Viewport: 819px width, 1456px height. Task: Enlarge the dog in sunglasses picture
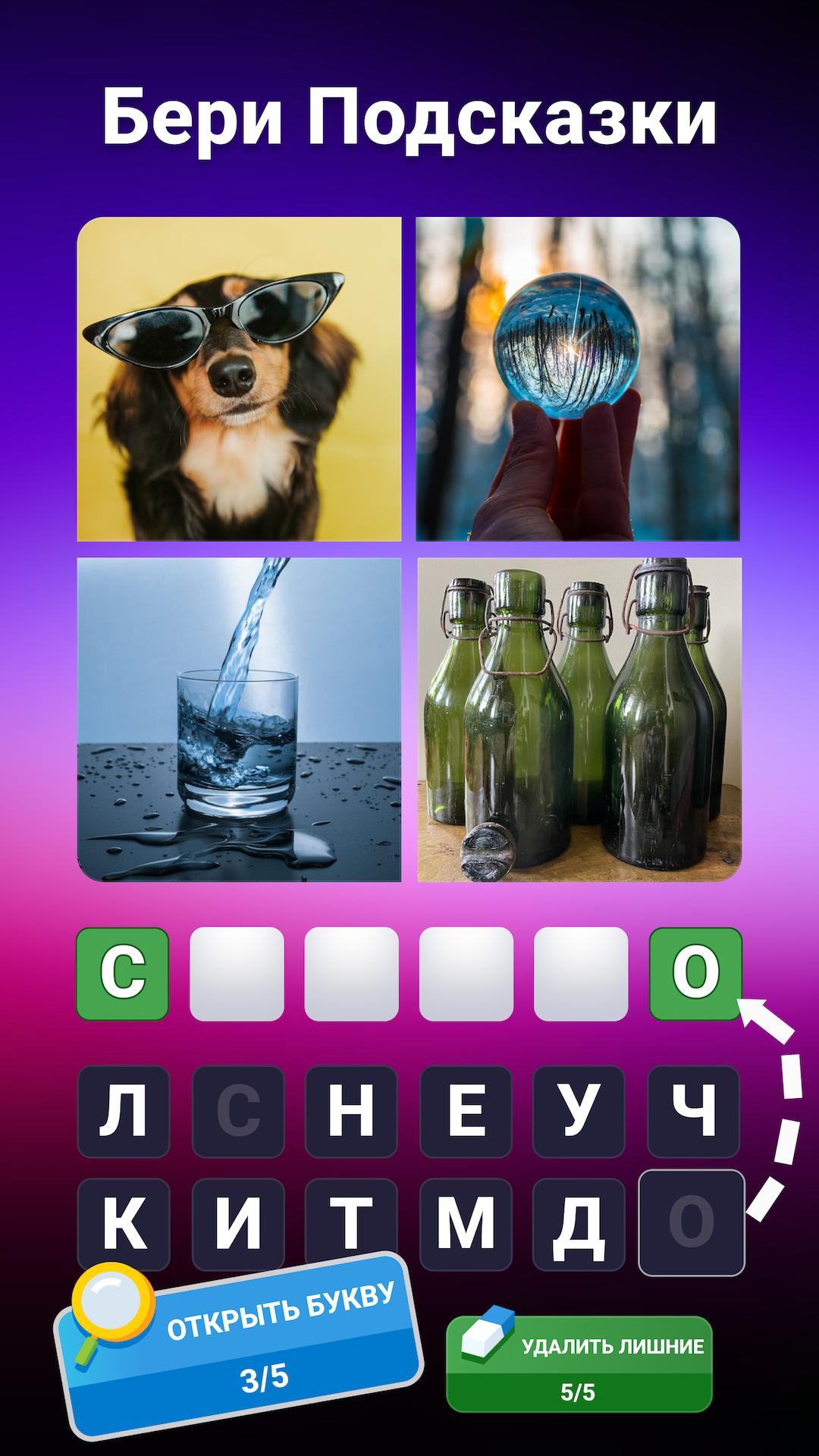(x=239, y=379)
